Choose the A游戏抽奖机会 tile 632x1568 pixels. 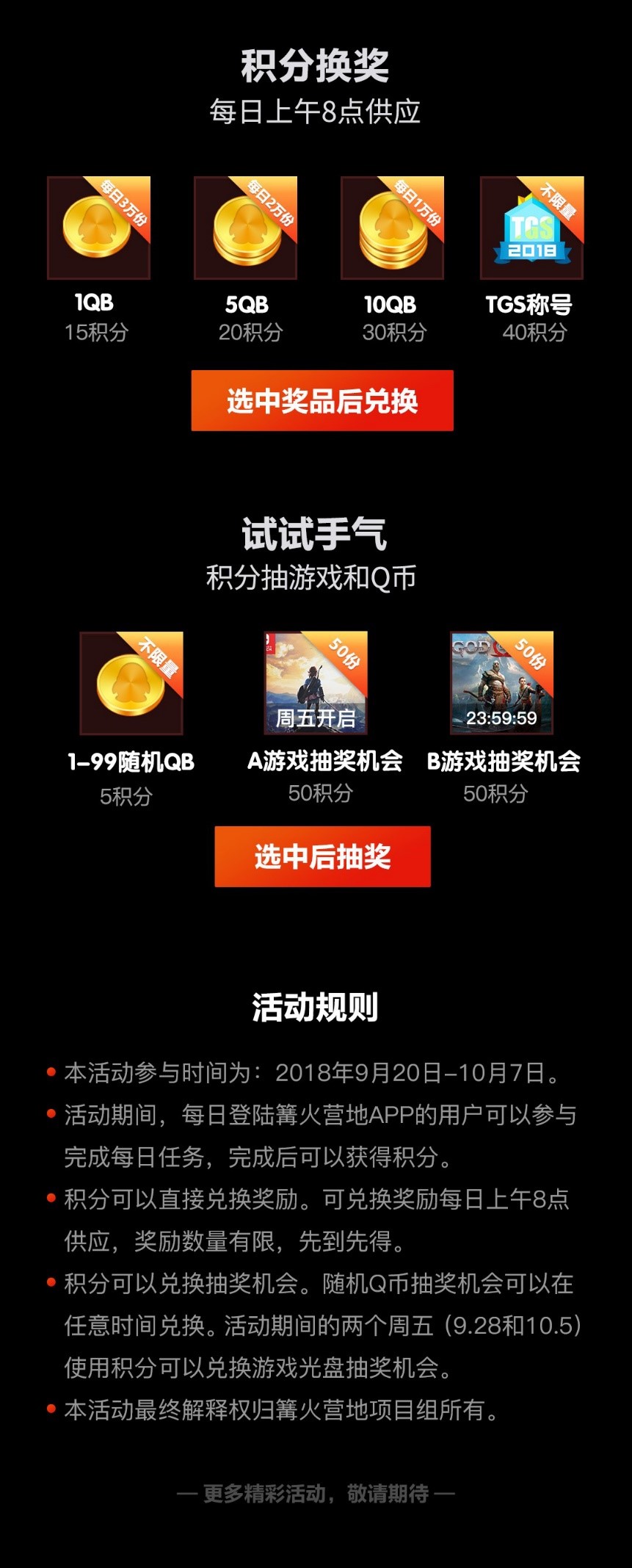pos(316,683)
